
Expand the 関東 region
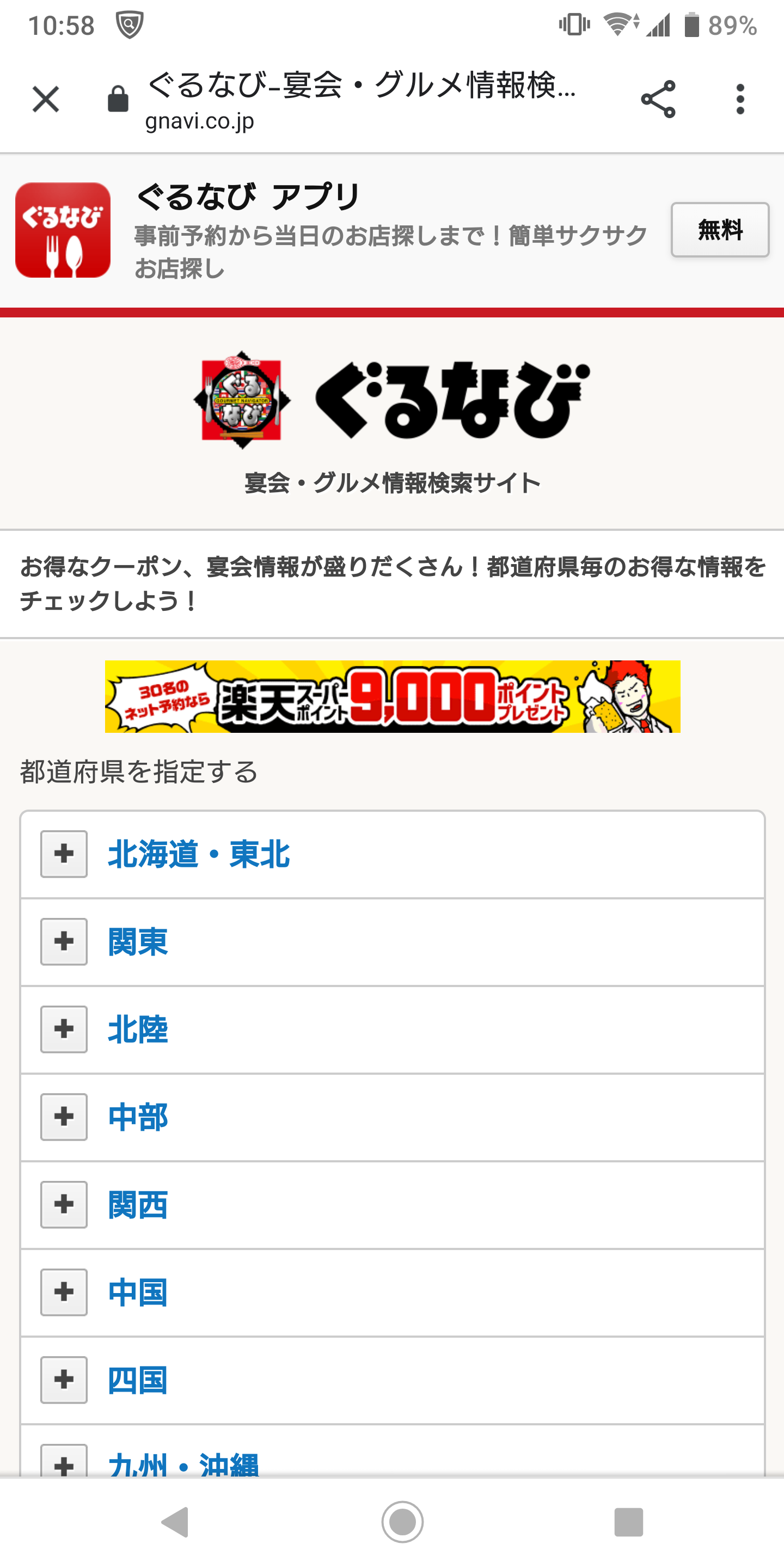click(64, 942)
